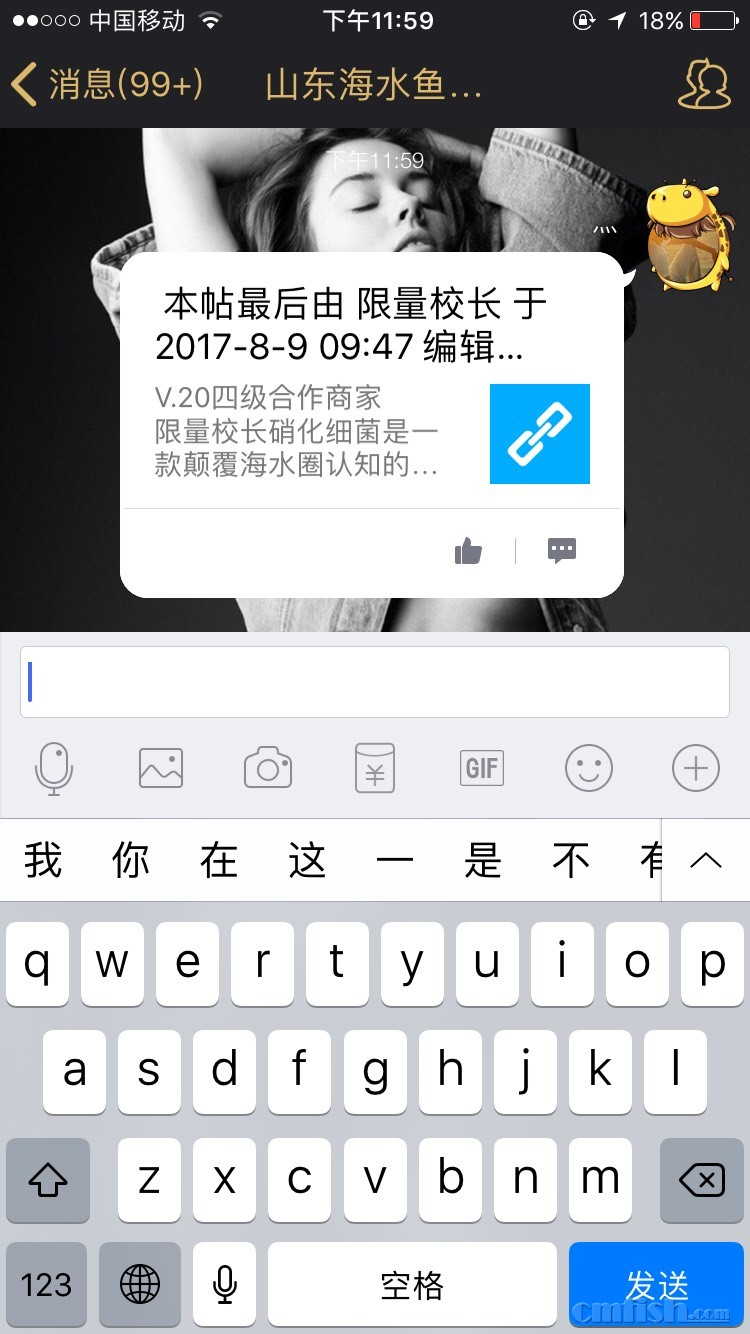The width and height of the screenshot is (750, 1334).
Task: Open the sender's giraffe avatar
Action: pyautogui.click(x=685, y=236)
